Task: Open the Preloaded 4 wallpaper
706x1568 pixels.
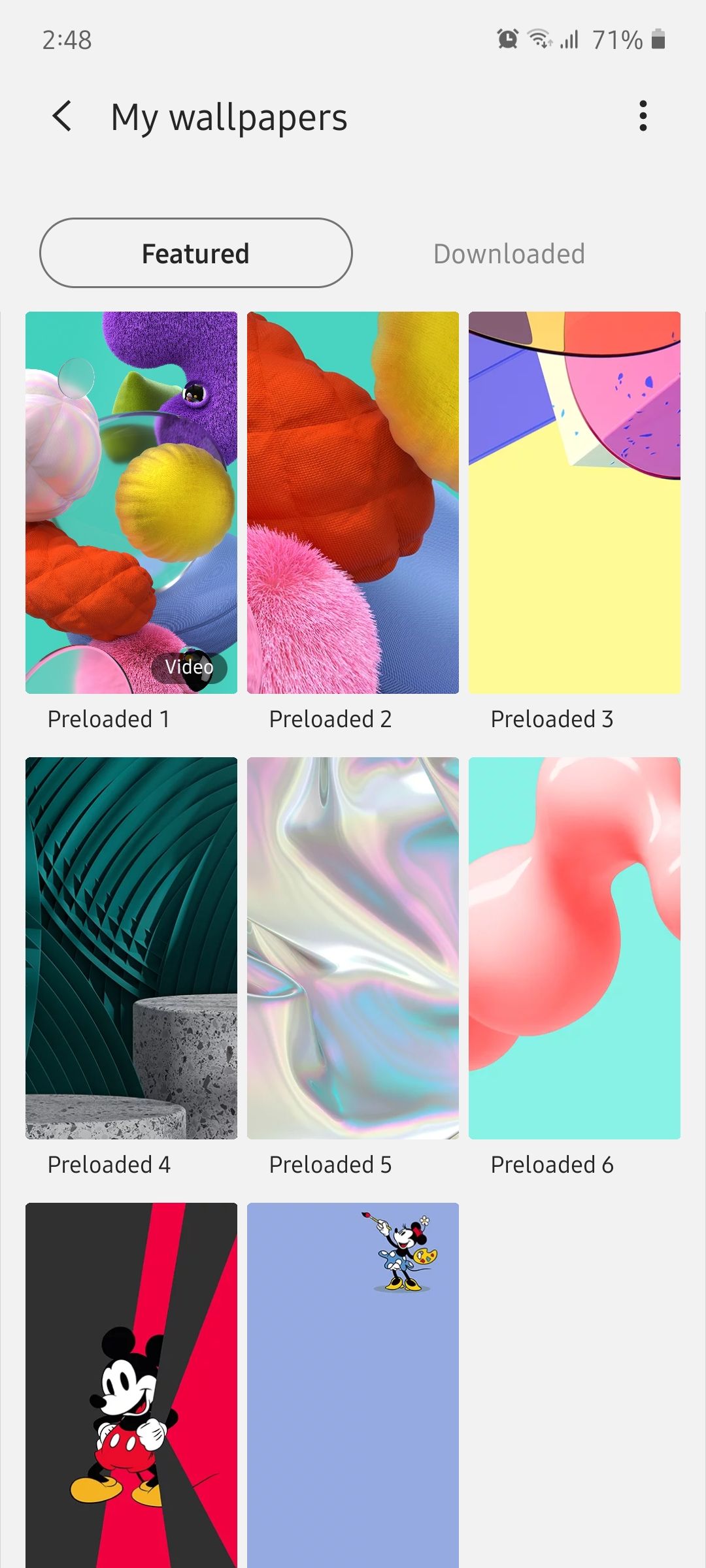Action: [131, 948]
